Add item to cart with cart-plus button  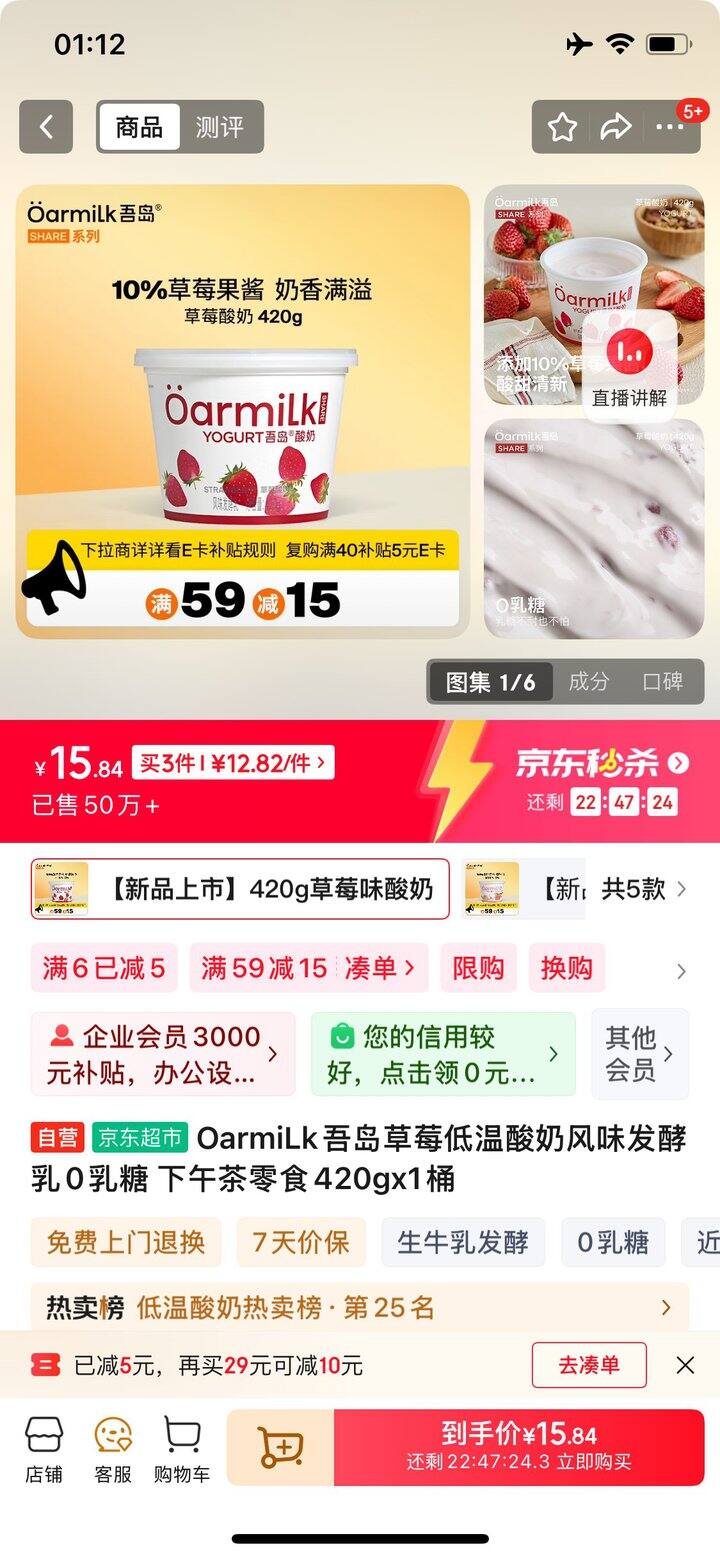(x=280, y=1447)
